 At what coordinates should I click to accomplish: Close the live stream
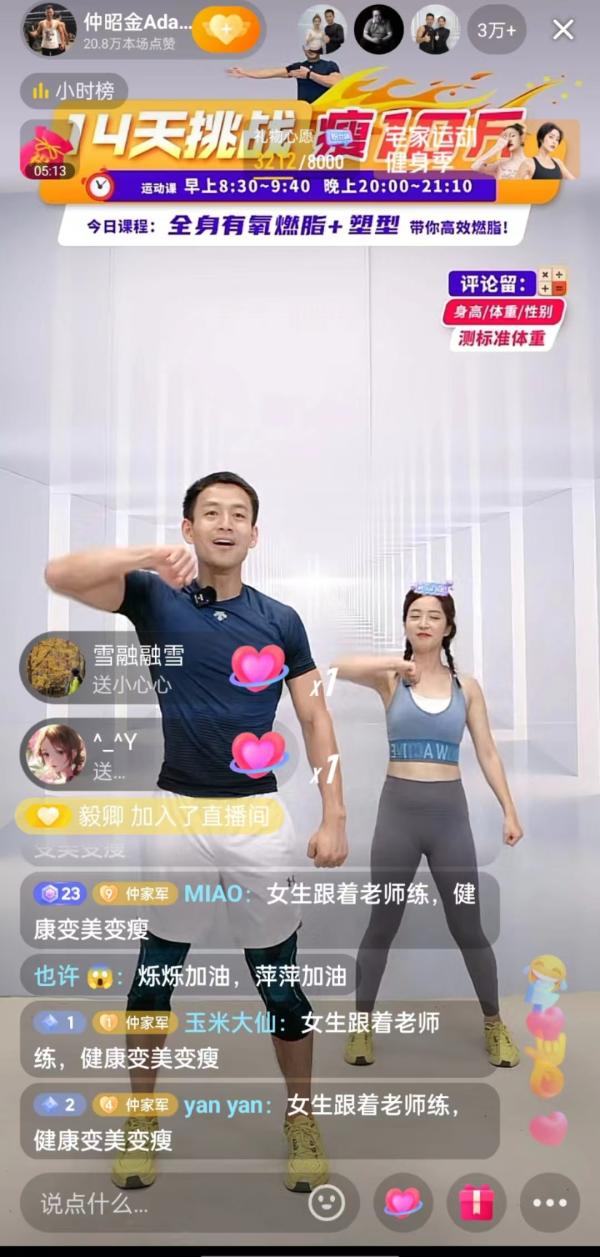point(563,30)
